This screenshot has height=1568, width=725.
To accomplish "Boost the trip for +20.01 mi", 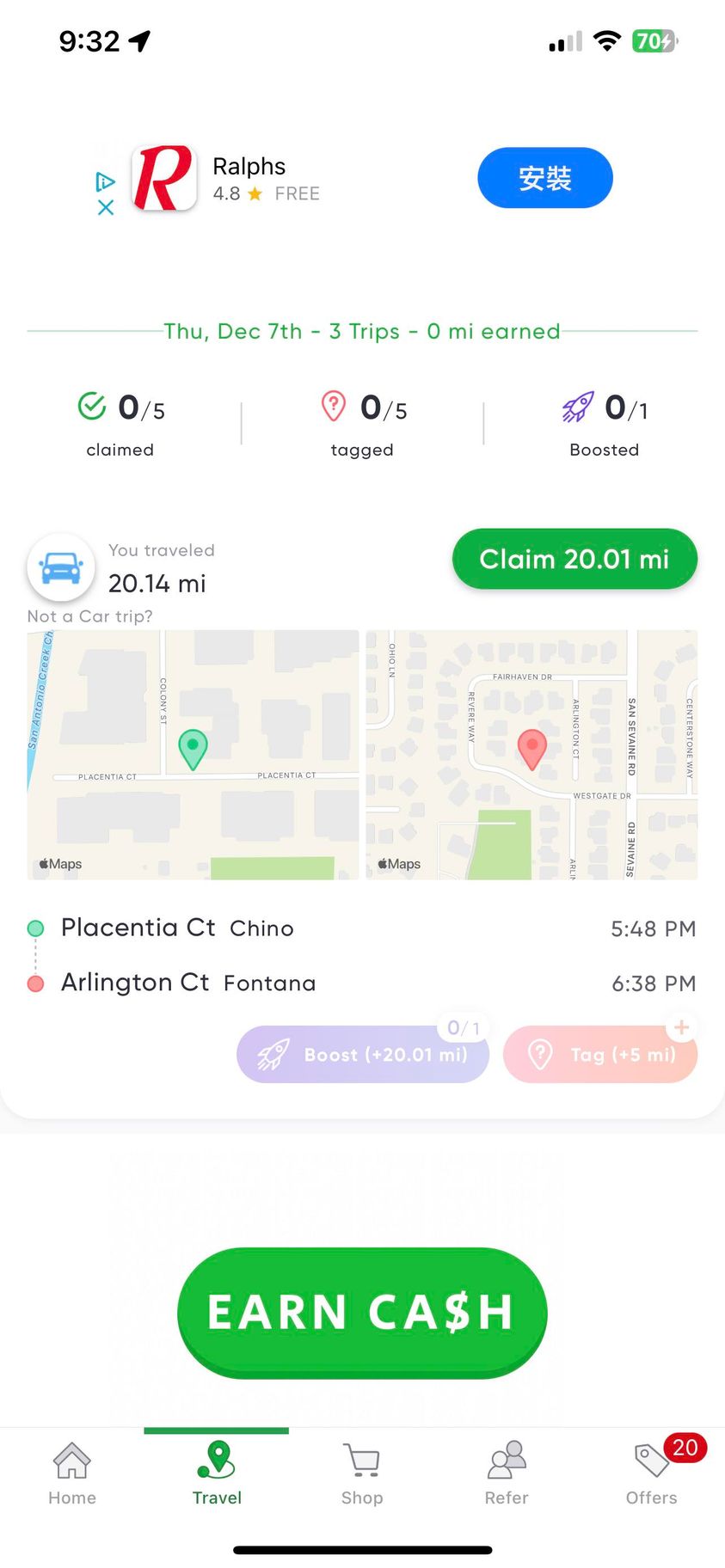I will [x=363, y=1054].
